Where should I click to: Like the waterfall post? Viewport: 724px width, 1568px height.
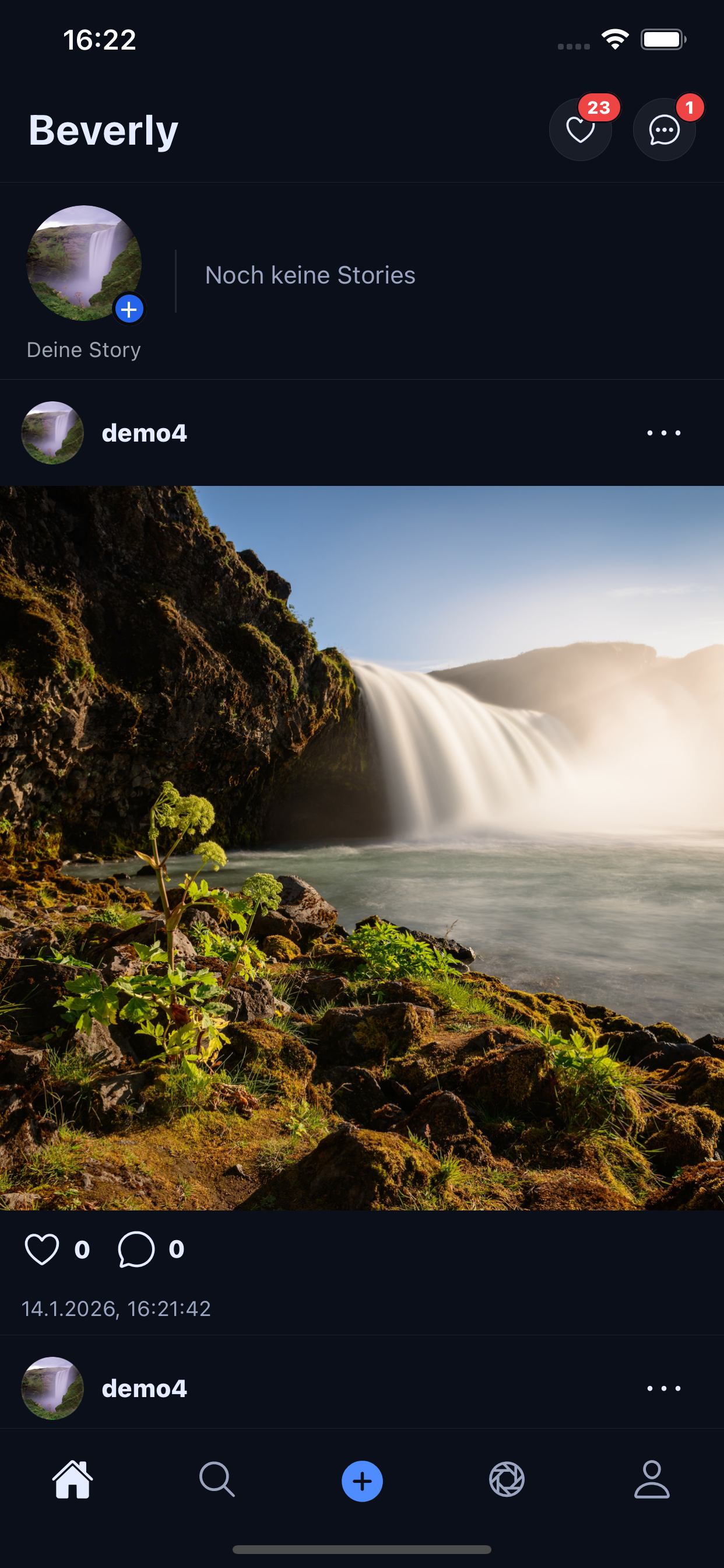pos(42,1249)
